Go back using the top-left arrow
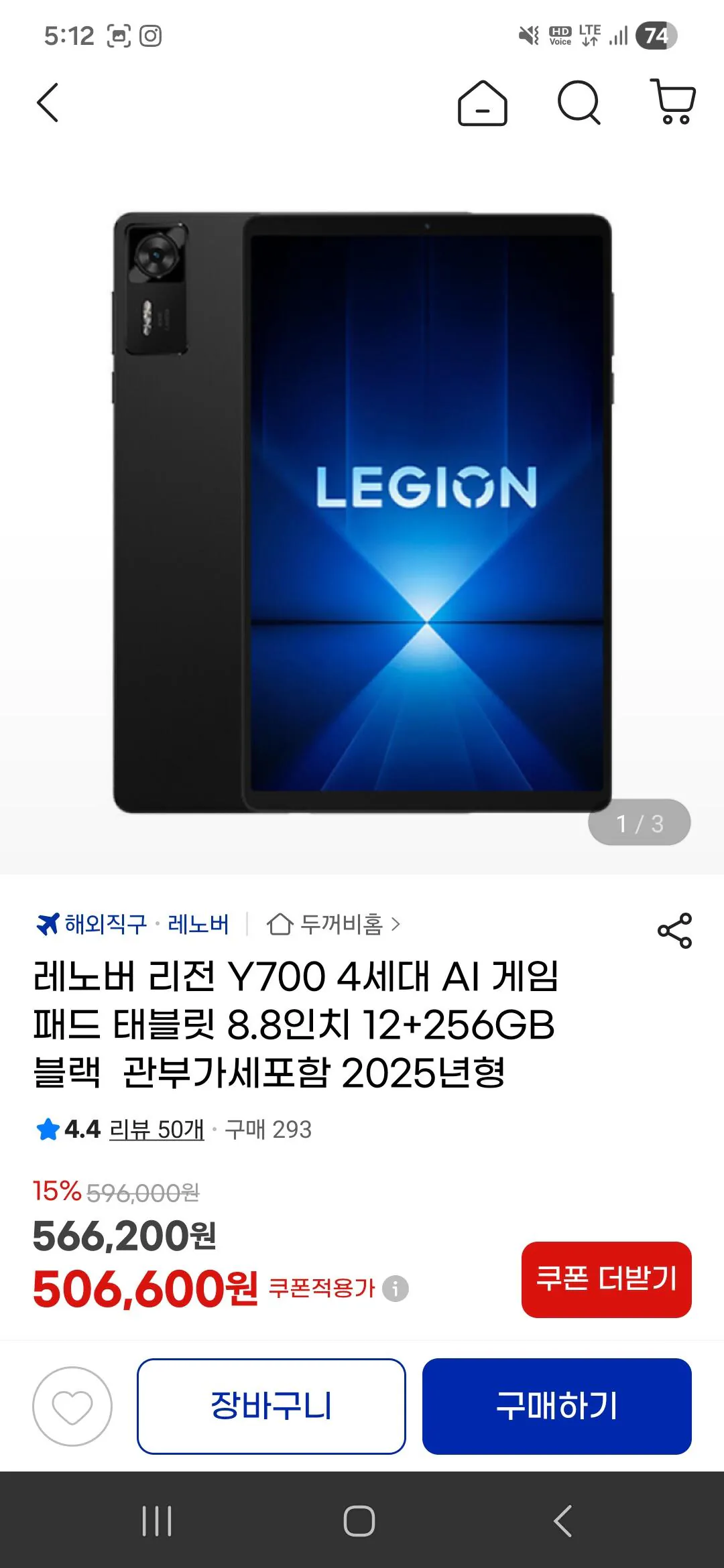Screen dimensions: 724x1568 point(48,103)
